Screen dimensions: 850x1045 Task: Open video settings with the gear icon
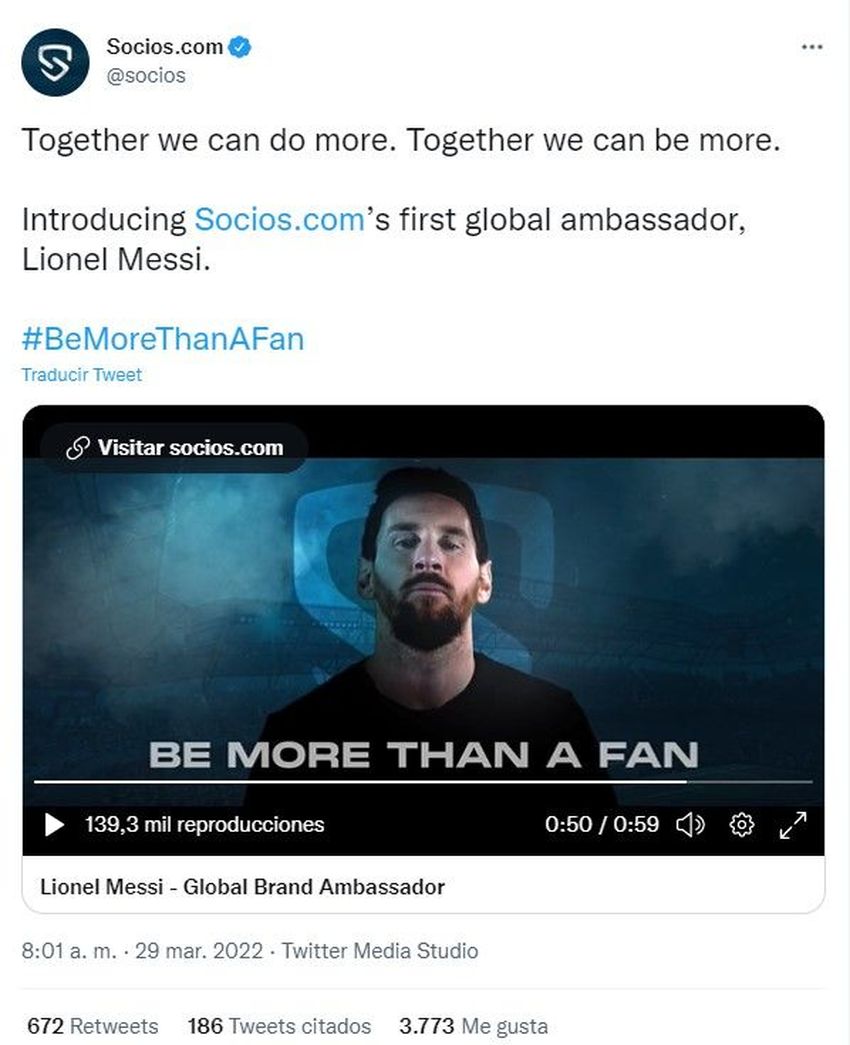coord(740,824)
